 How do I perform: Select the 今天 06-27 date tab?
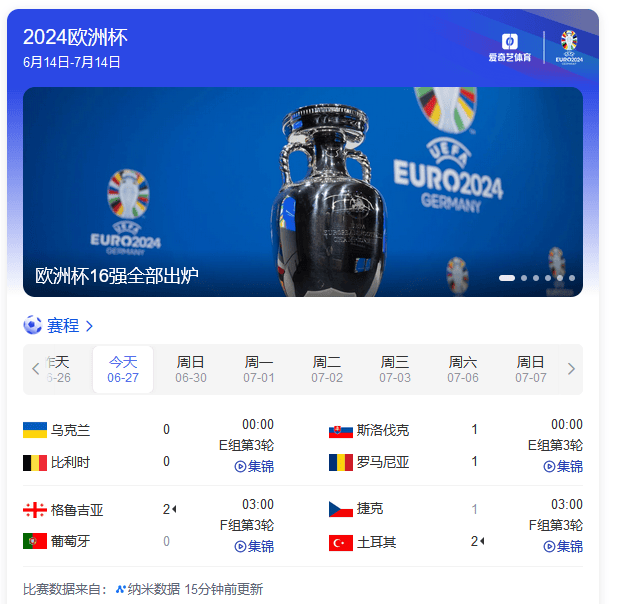tap(123, 369)
